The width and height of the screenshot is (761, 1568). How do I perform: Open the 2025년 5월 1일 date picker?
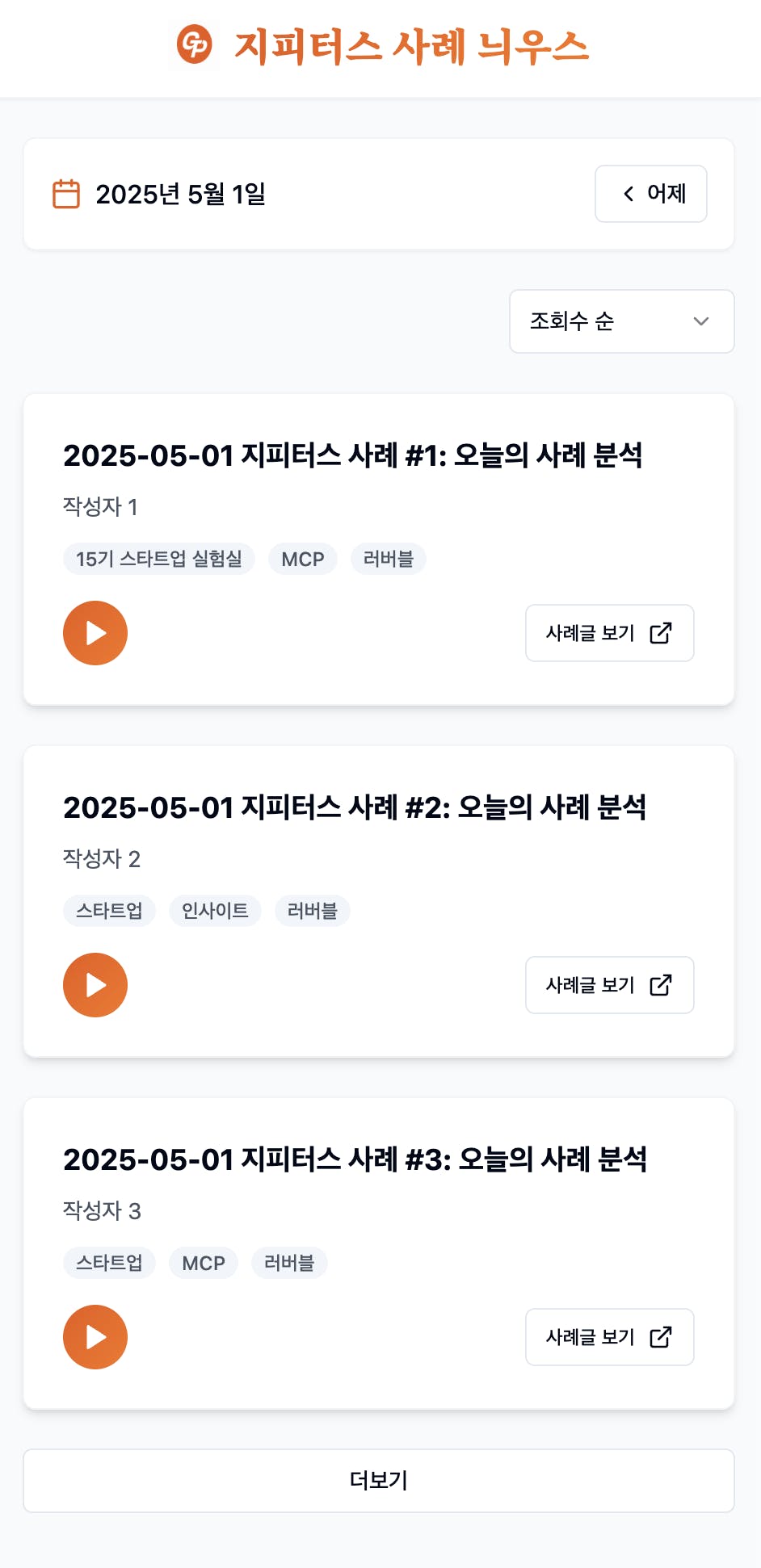(x=160, y=195)
